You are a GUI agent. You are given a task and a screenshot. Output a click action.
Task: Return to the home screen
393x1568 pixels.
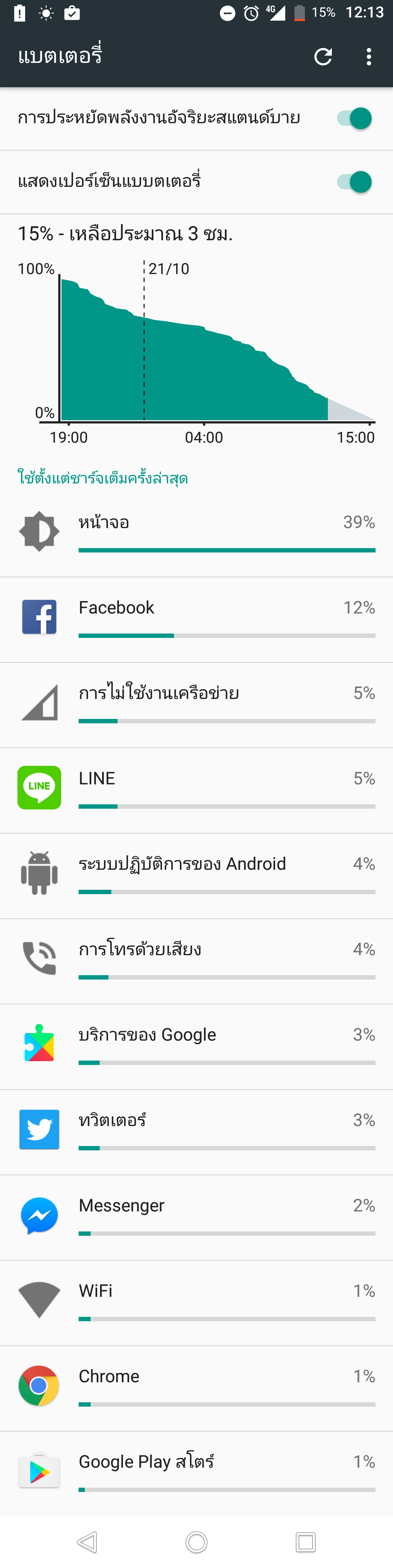[196, 1541]
